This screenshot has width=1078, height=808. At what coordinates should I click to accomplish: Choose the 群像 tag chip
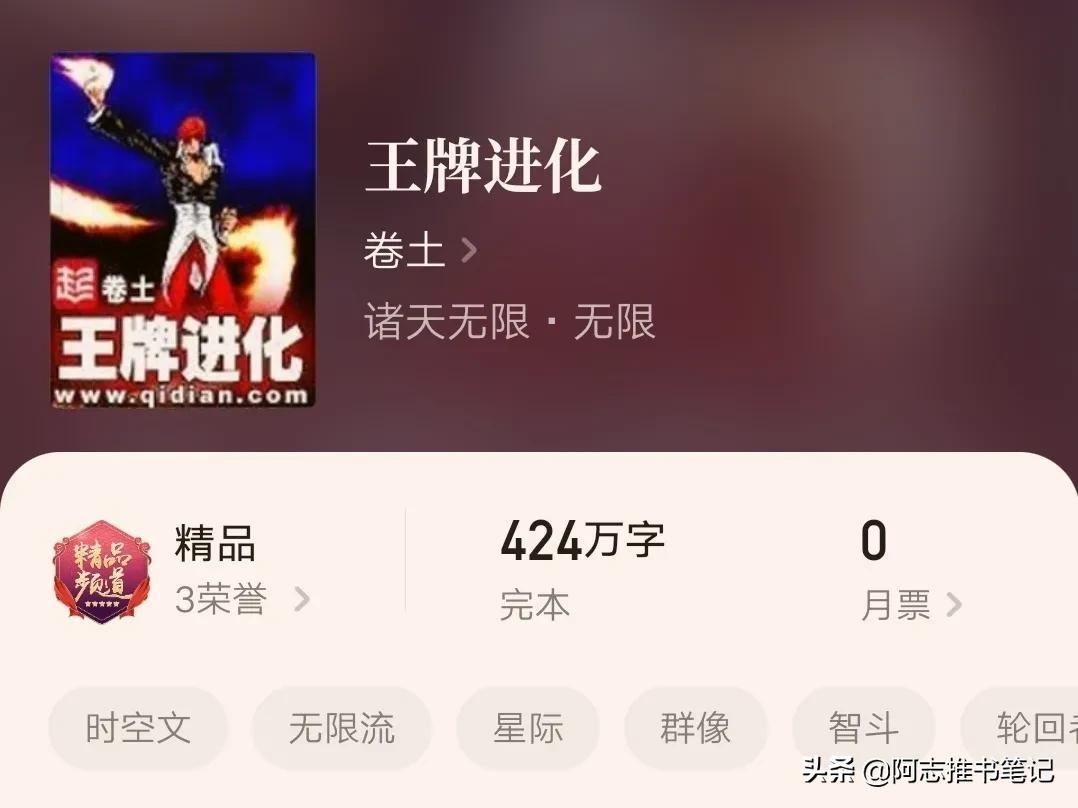[695, 728]
